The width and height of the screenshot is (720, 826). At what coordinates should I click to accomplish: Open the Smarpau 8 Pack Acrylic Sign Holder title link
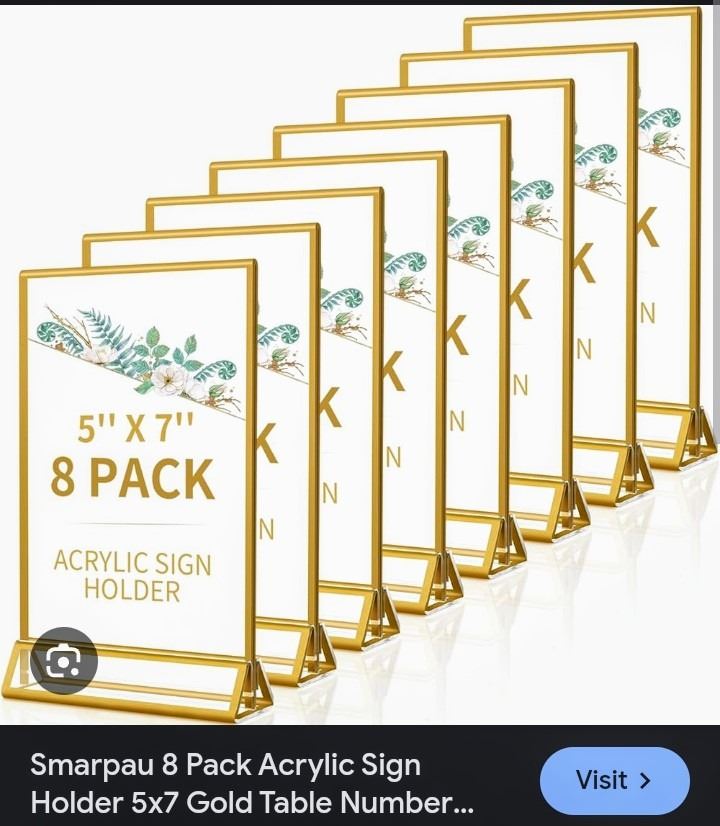pyautogui.click(x=250, y=783)
